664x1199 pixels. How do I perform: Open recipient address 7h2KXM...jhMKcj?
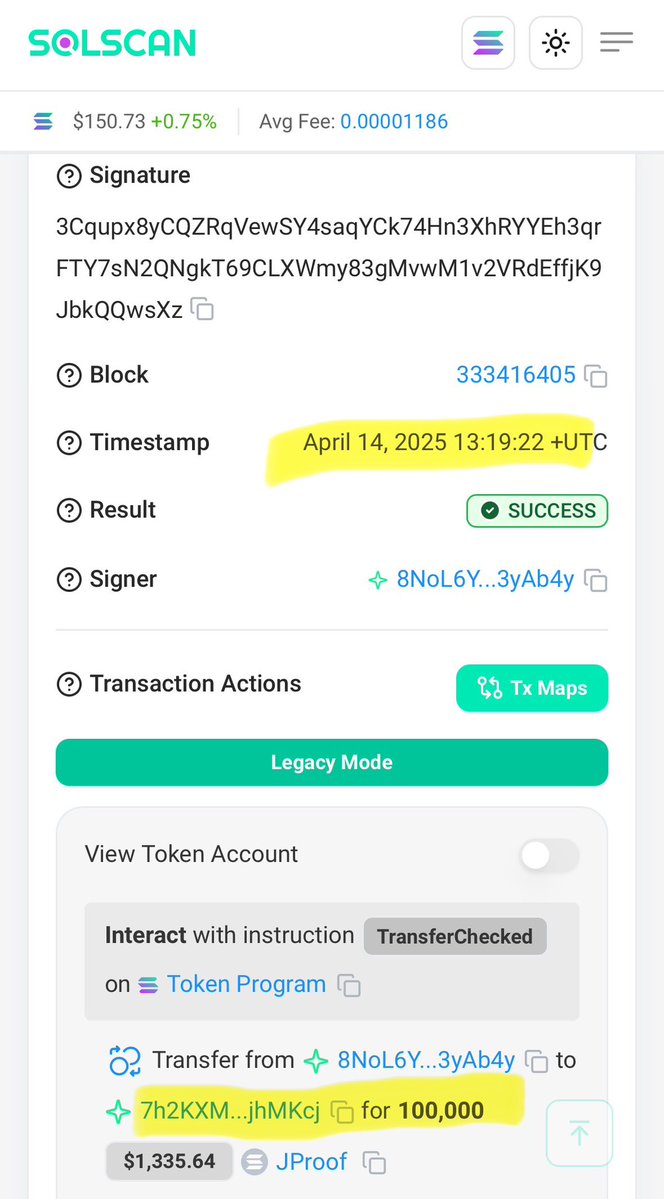point(230,1110)
